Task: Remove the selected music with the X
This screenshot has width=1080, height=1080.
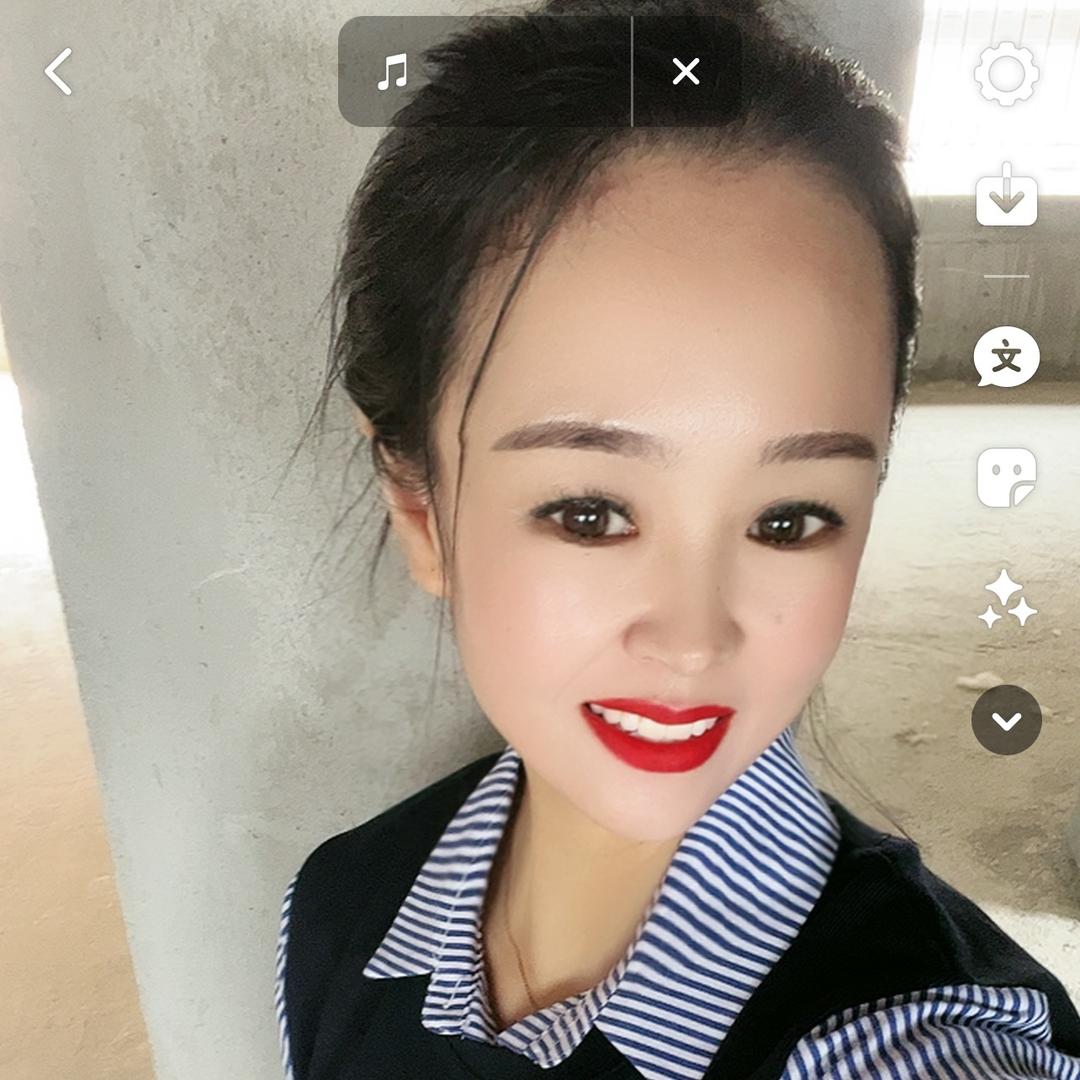Action: (x=686, y=72)
